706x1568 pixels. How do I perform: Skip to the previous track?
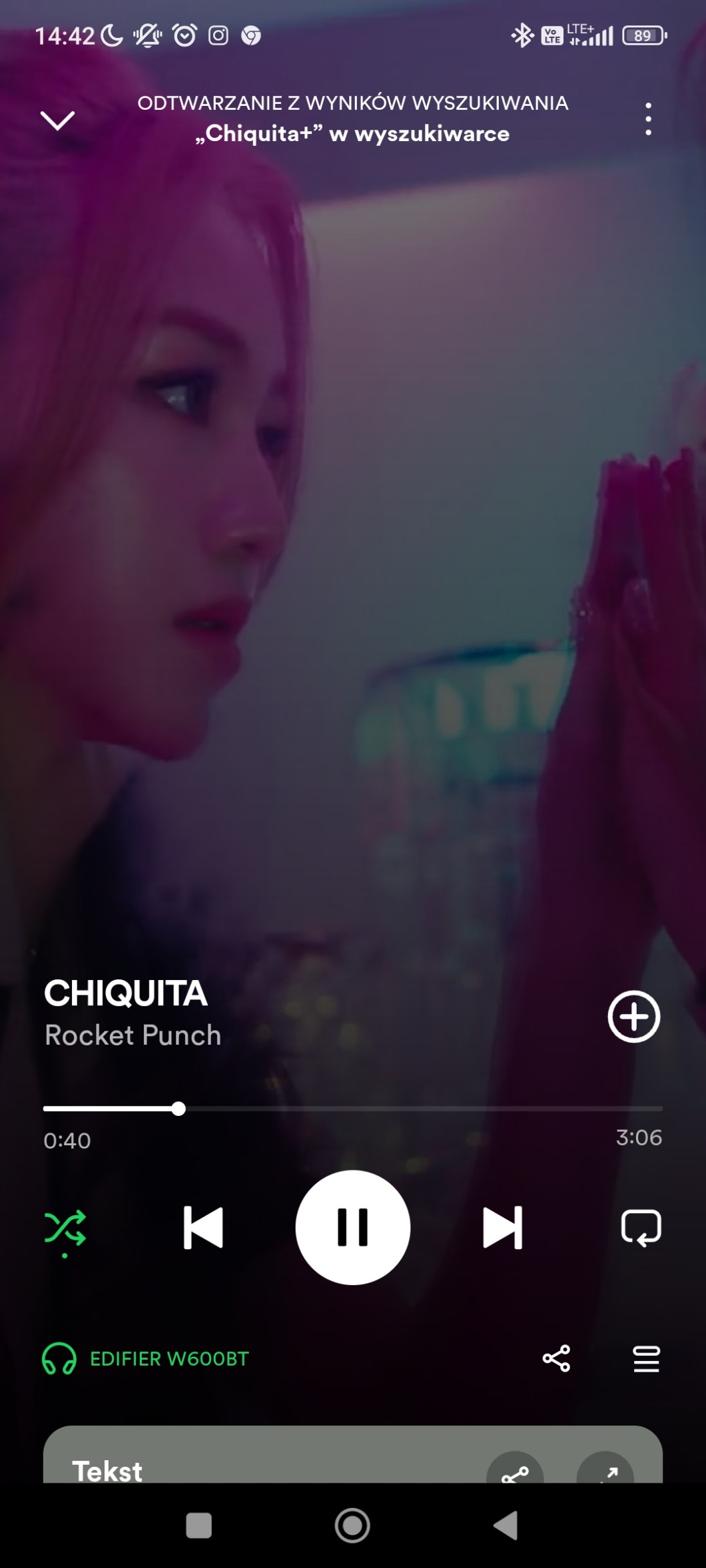pyautogui.click(x=203, y=1228)
